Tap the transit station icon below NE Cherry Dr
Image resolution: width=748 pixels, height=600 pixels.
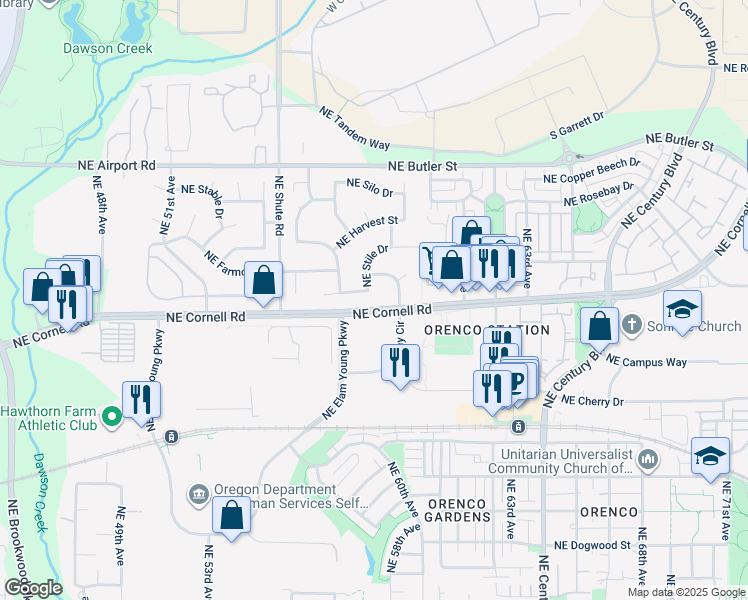click(x=519, y=426)
